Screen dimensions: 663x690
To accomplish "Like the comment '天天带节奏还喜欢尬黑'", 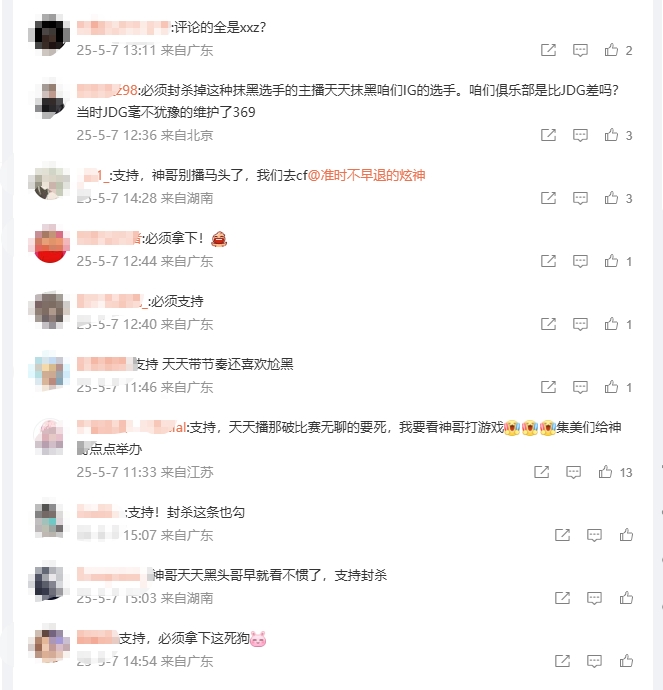I will (x=611, y=387).
